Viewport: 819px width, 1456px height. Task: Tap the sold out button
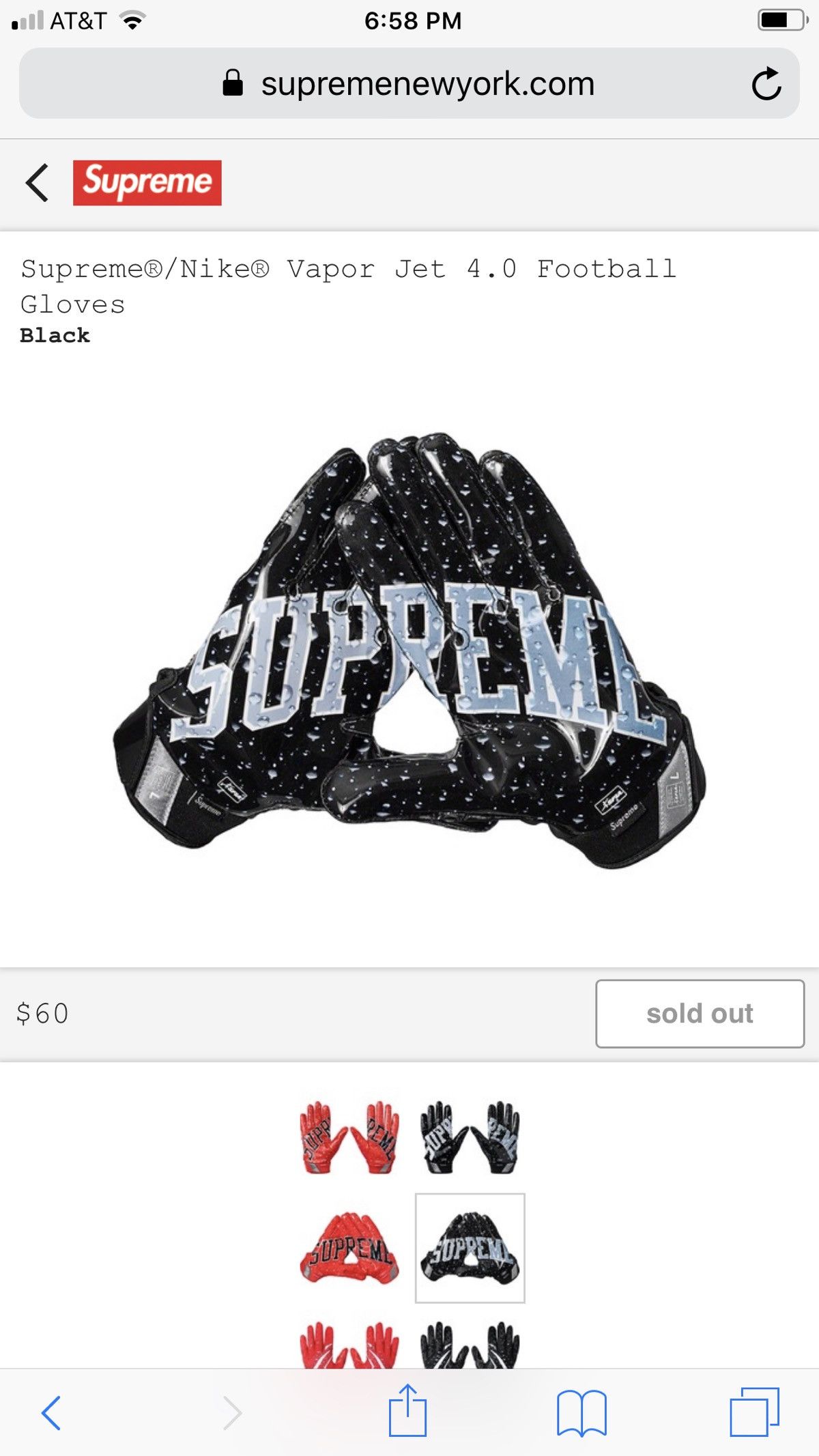pyautogui.click(x=700, y=1014)
